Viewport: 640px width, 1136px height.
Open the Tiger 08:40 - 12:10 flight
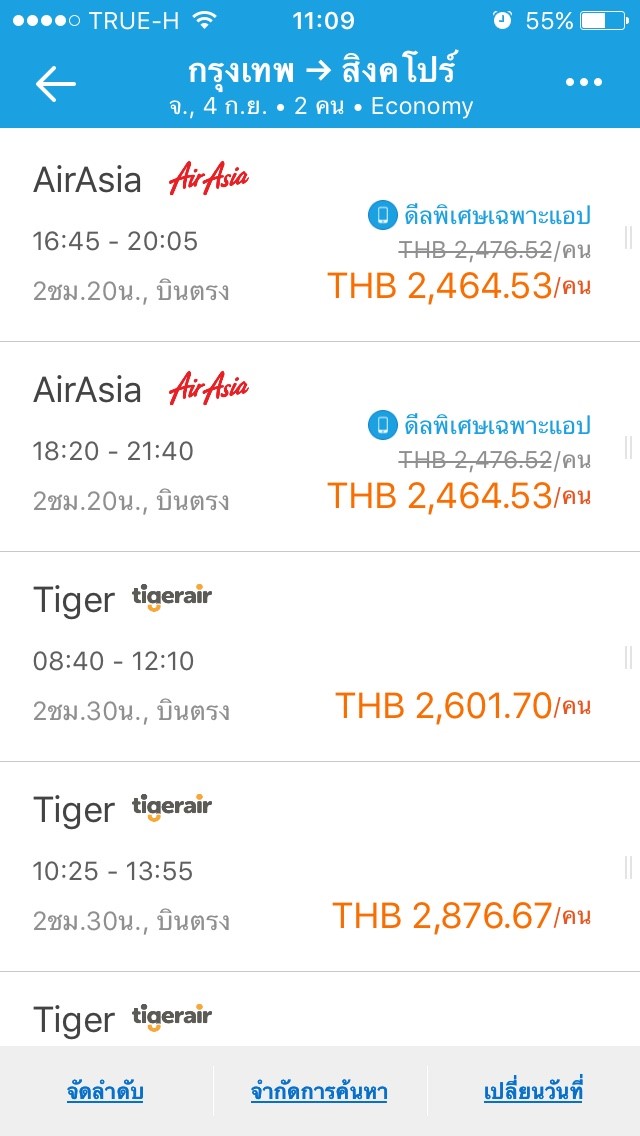click(x=320, y=656)
